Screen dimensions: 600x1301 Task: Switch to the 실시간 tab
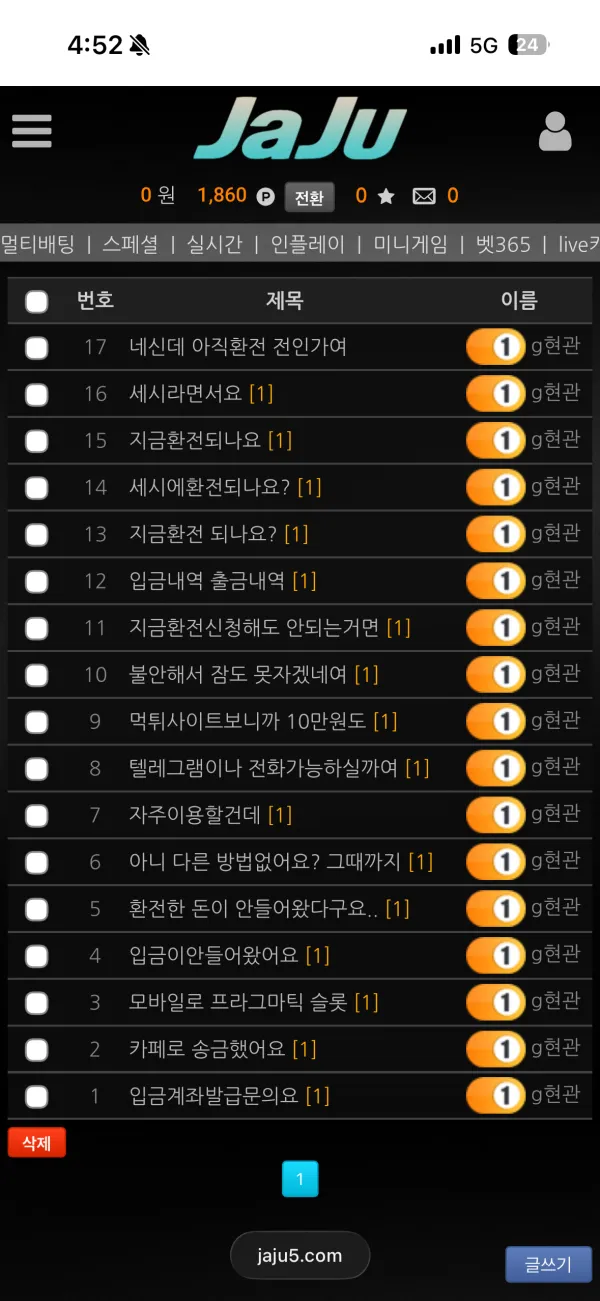pyautogui.click(x=214, y=244)
